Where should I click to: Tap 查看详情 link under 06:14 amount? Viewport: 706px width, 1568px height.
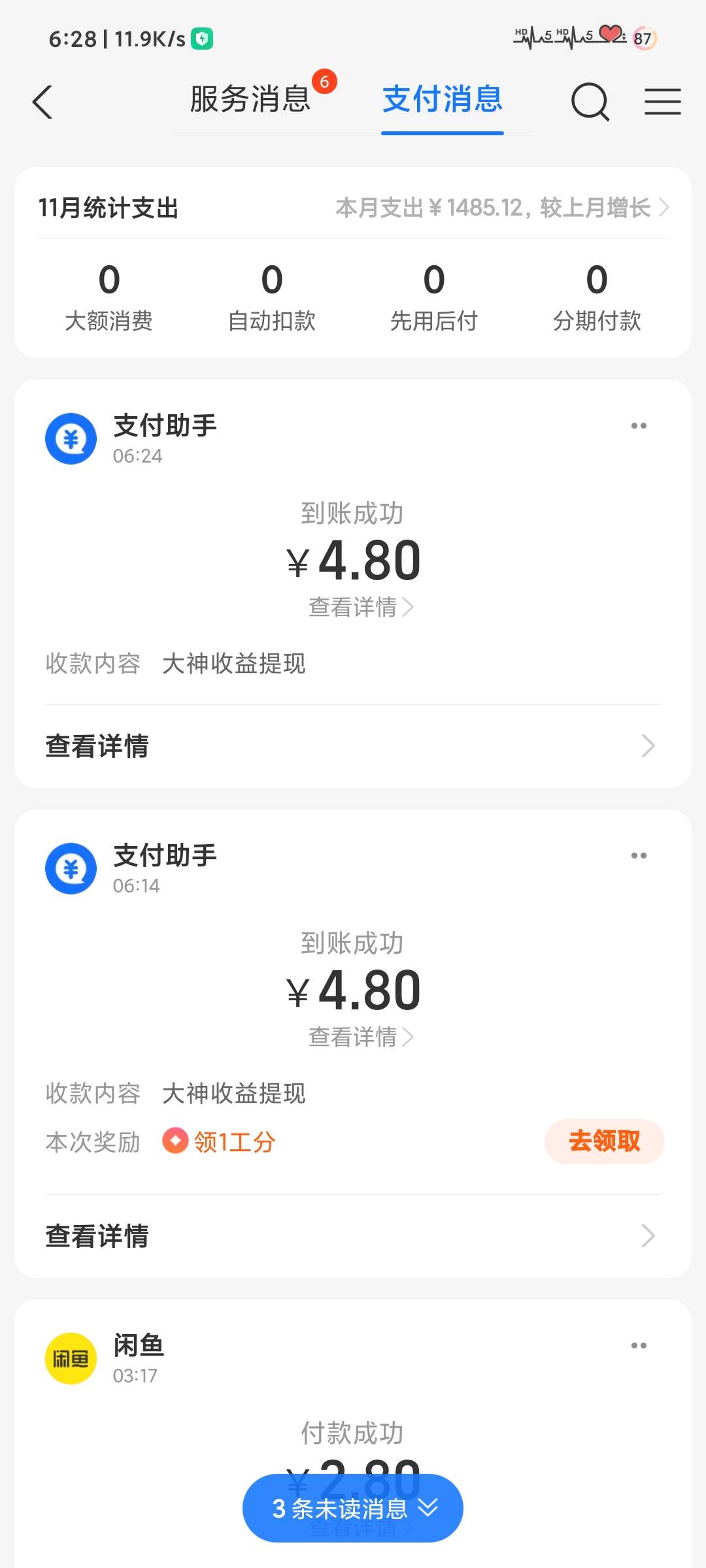[360, 1037]
